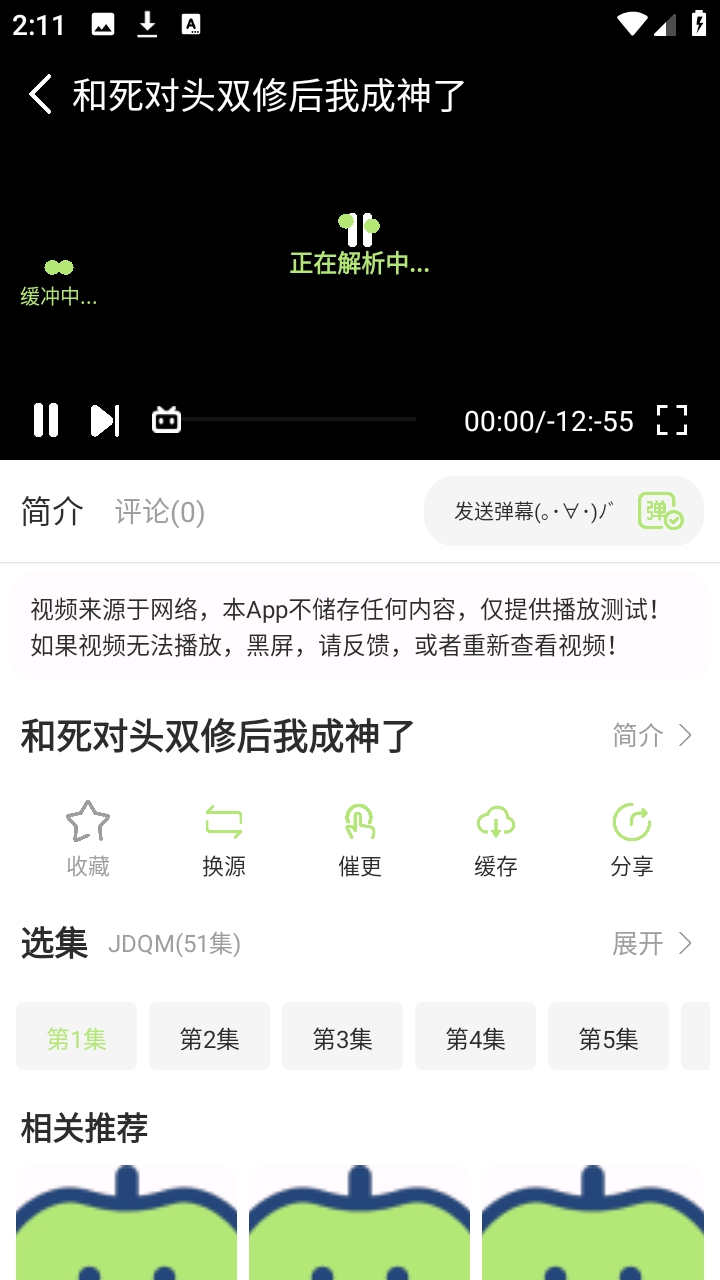Pause the video playback
720x1280 pixels.
pyautogui.click(x=46, y=420)
